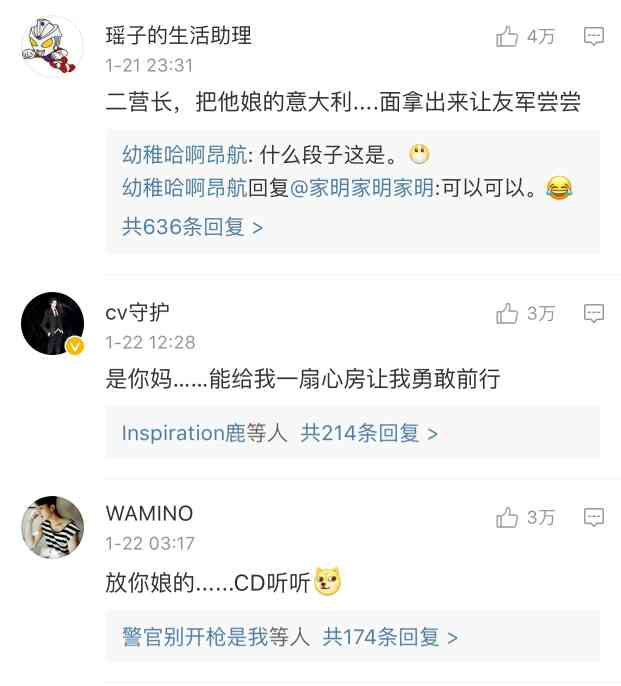View all 共636条回复 replies
Image resolution: width=621 pixels, height=686 pixels.
click(193, 227)
